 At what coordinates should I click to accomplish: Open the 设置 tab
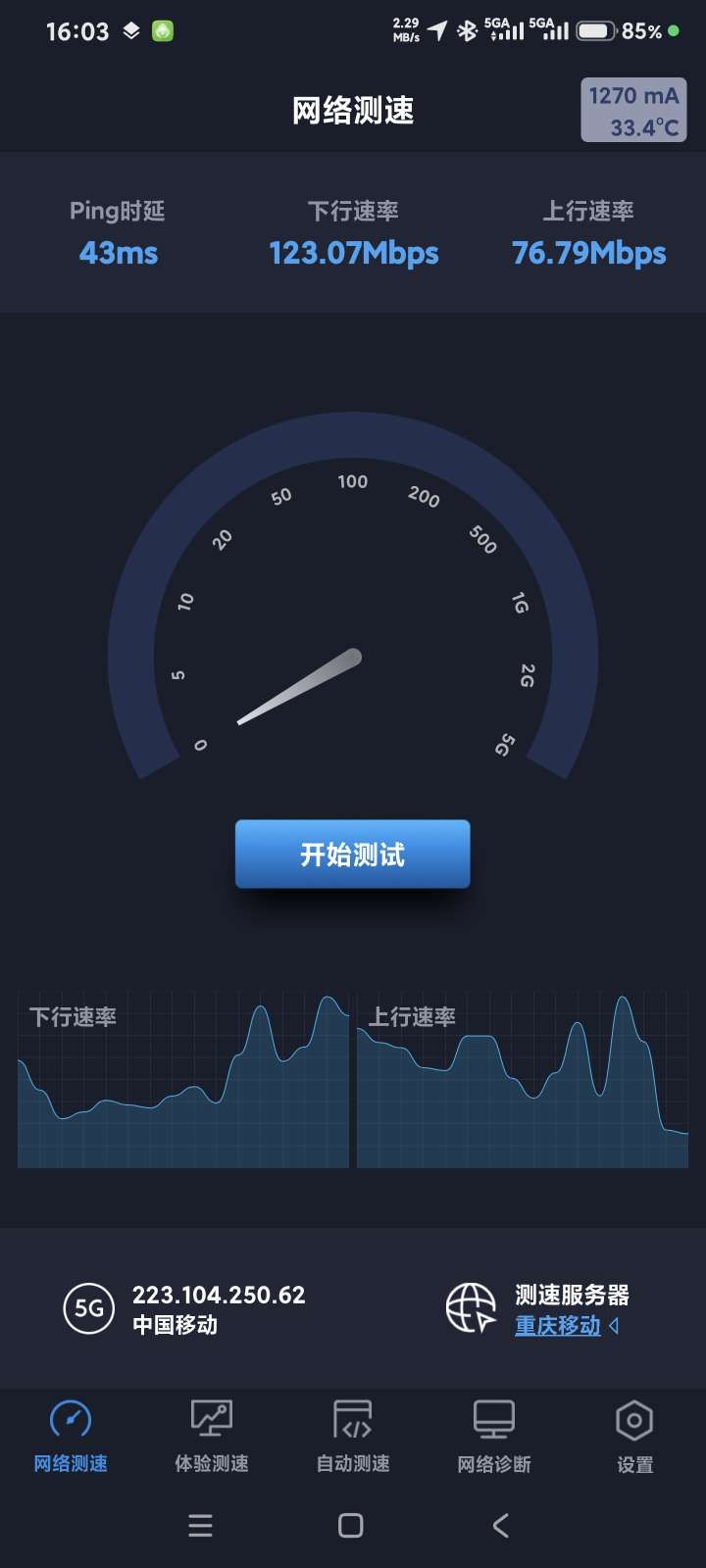634,1437
